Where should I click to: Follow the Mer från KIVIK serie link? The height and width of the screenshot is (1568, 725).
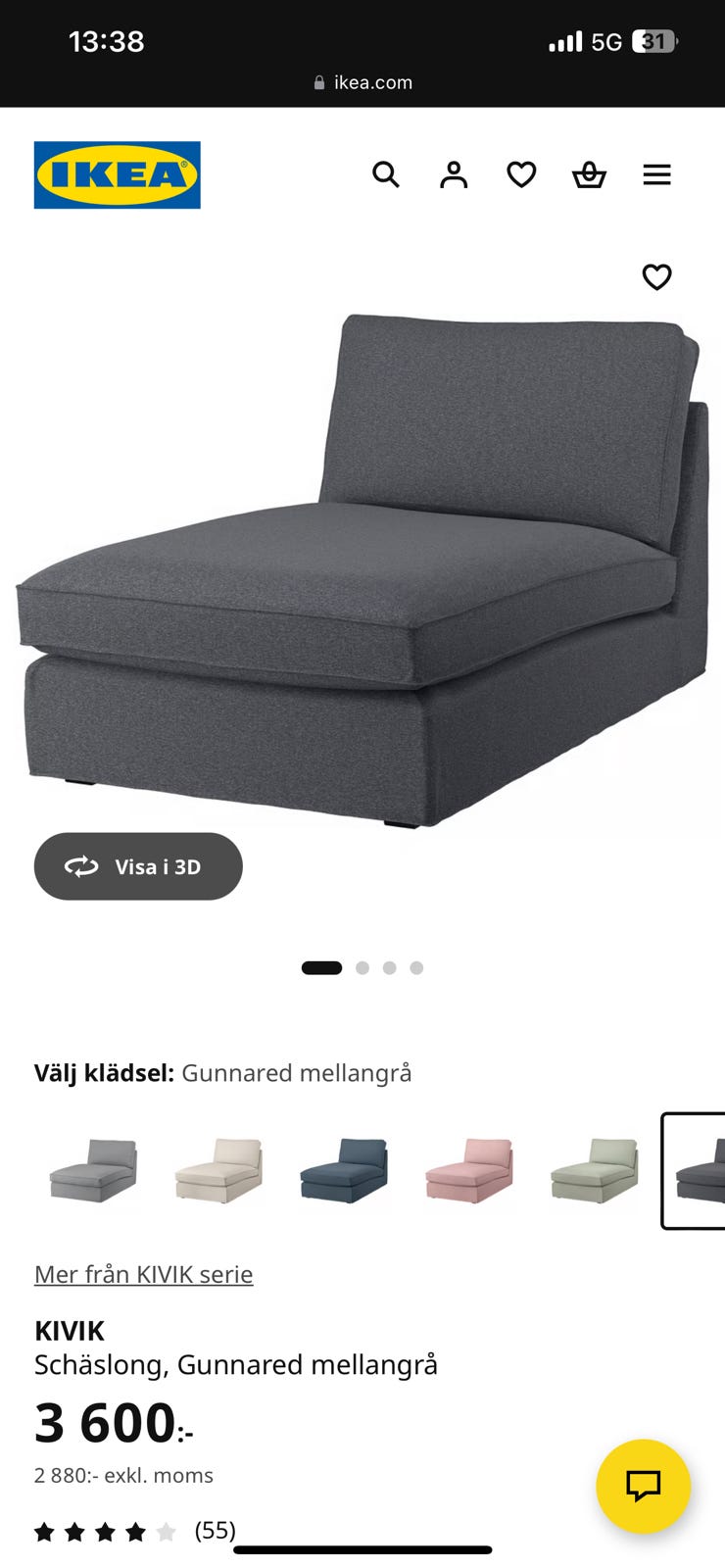[x=142, y=1274]
